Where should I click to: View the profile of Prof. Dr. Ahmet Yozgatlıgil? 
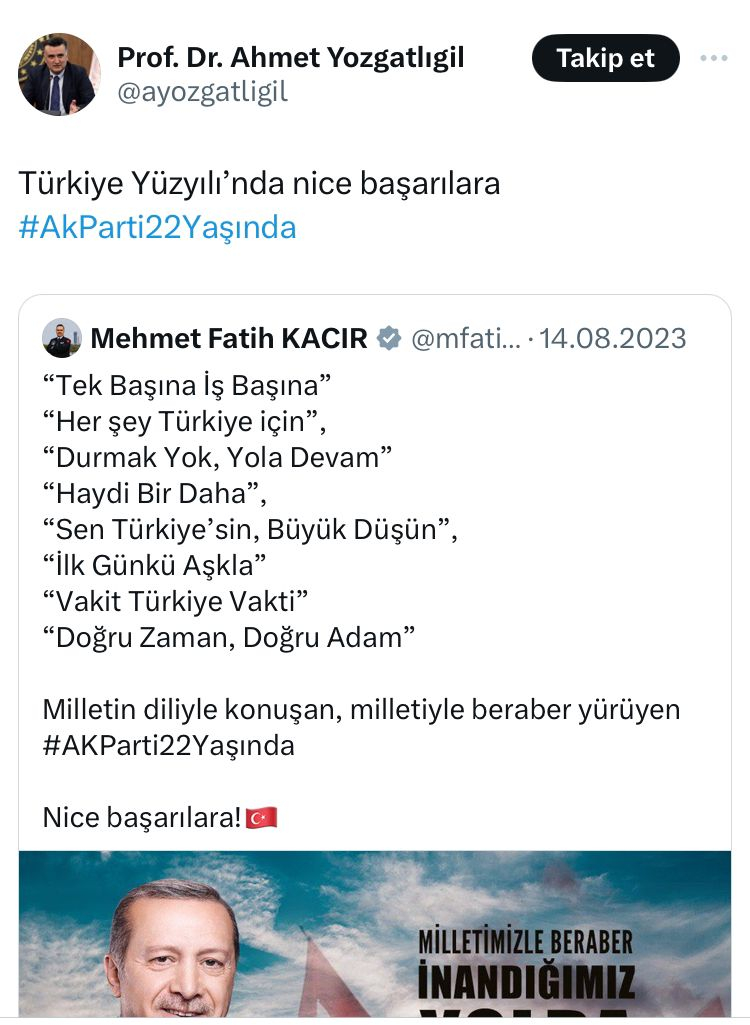(290, 57)
